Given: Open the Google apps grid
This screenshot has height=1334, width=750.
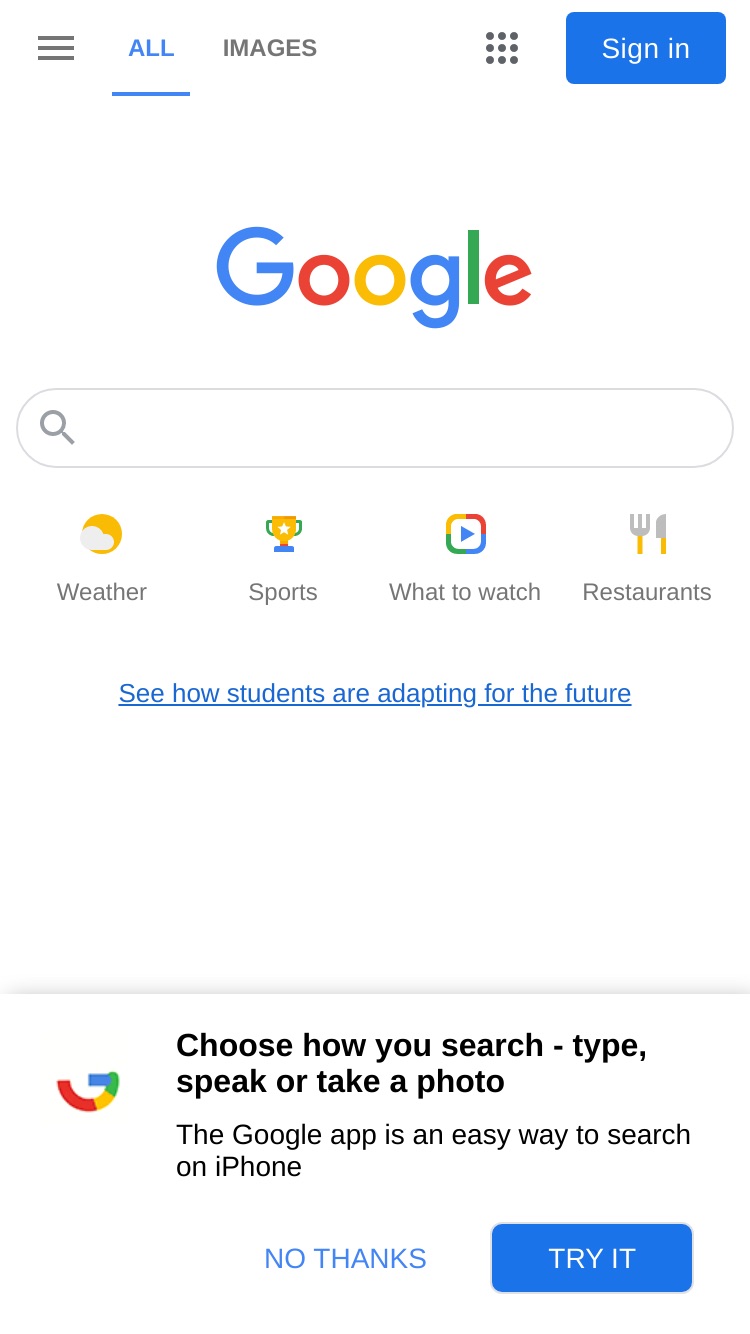Looking at the screenshot, I should tap(502, 48).
